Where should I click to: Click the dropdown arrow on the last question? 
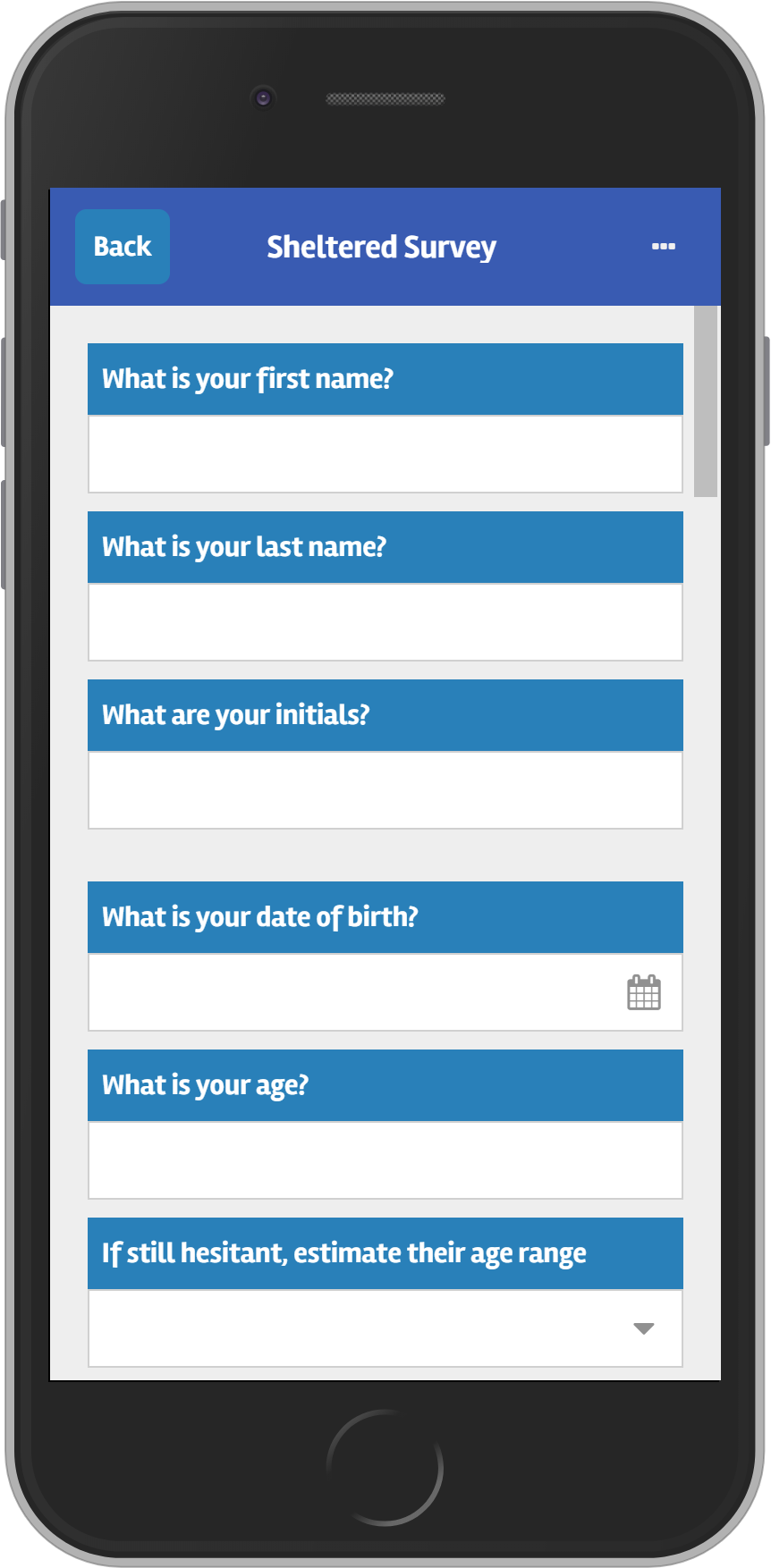coord(643,1328)
